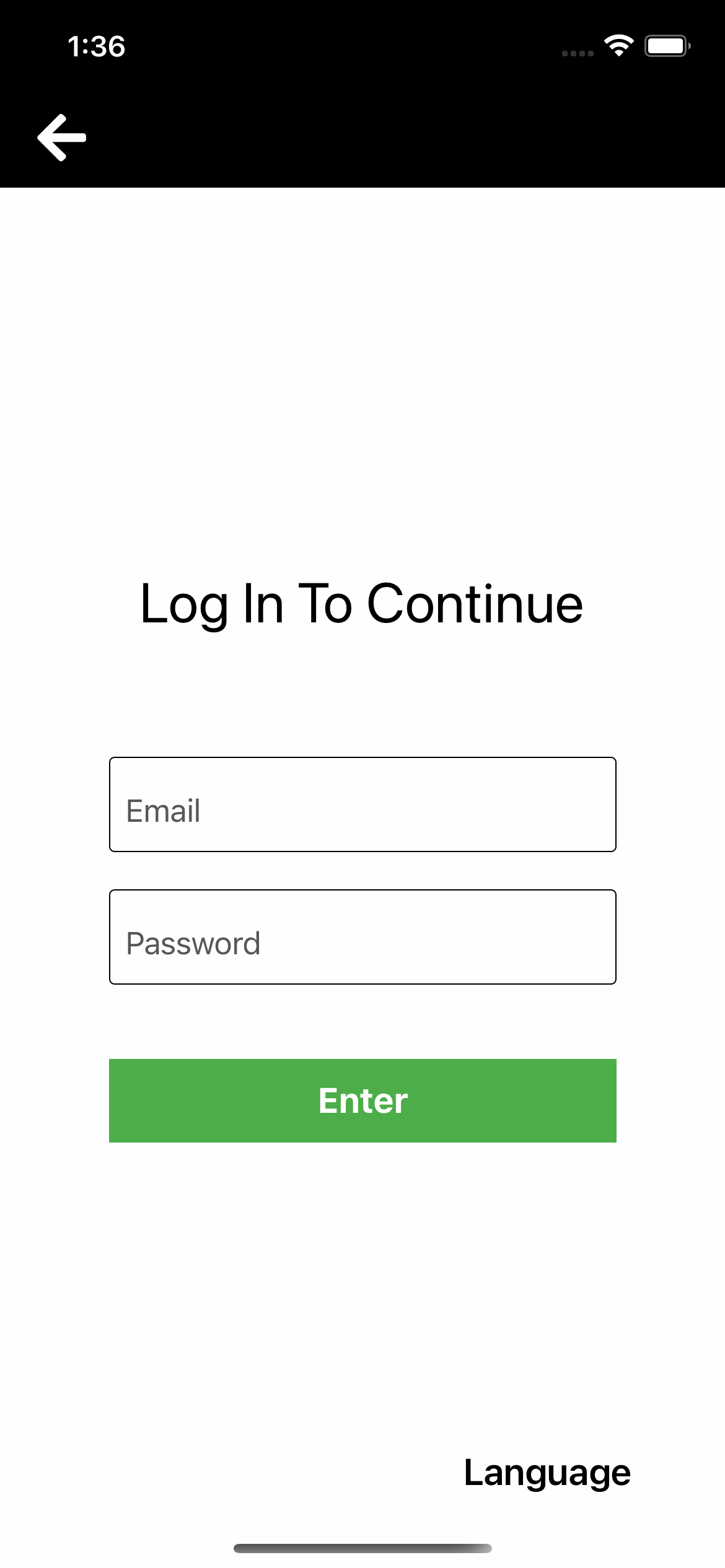This screenshot has width=725, height=1568.
Task: Open the Language option
Action: 547,1473
